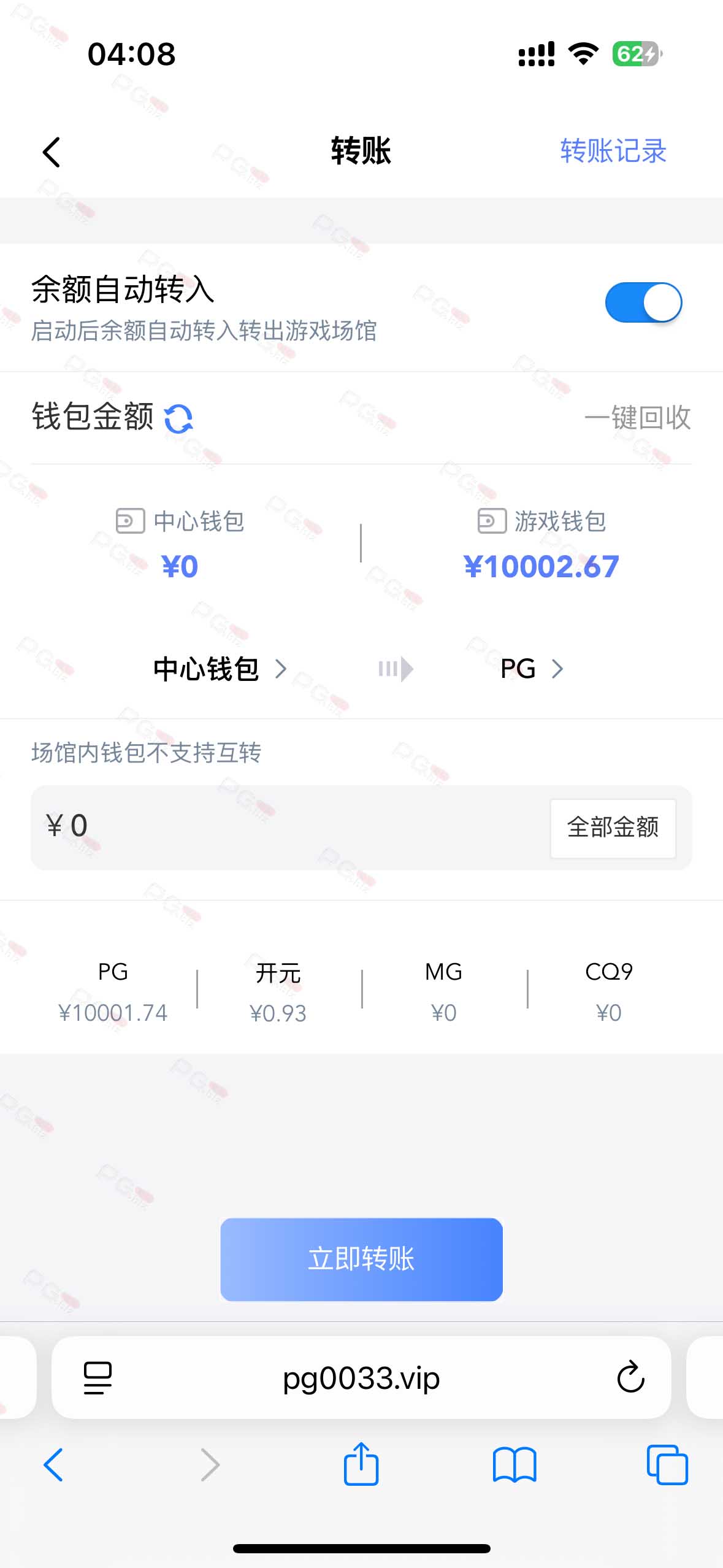Tap 全部金额 to fill full amount
The image size is (723, 1568).
613,828
